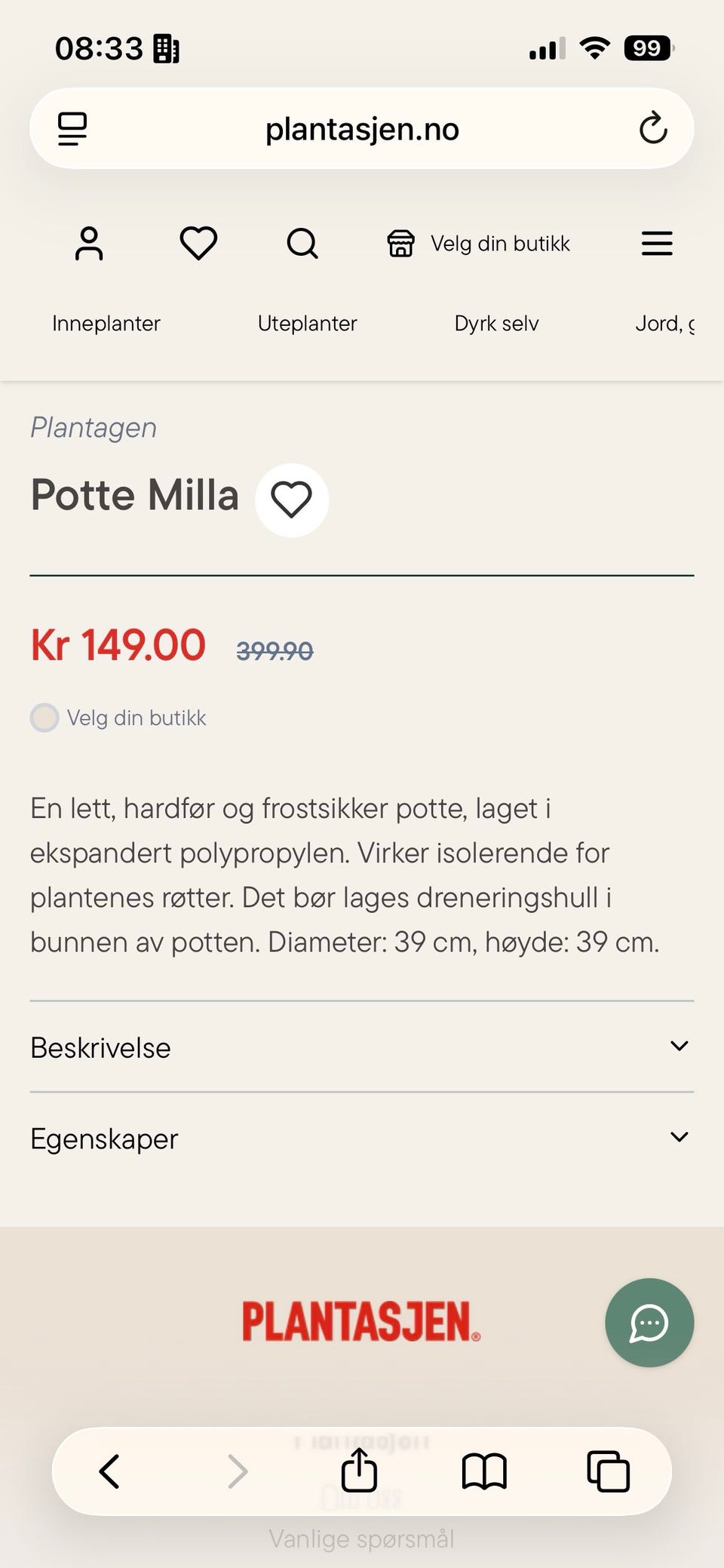Open the search icon
724x1568 pixels.
coord(302,243)
